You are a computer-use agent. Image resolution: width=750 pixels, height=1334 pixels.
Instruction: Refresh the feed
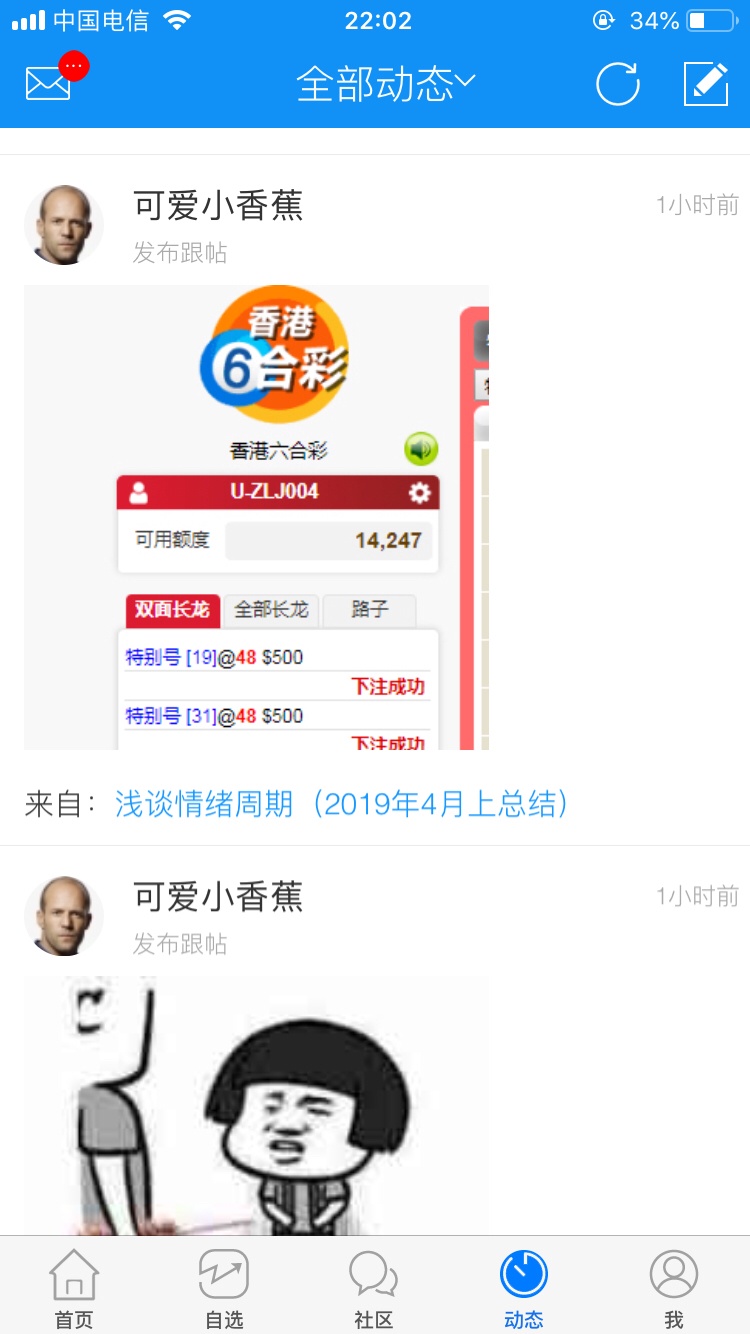pyautogui.click(x=617, y=84)
